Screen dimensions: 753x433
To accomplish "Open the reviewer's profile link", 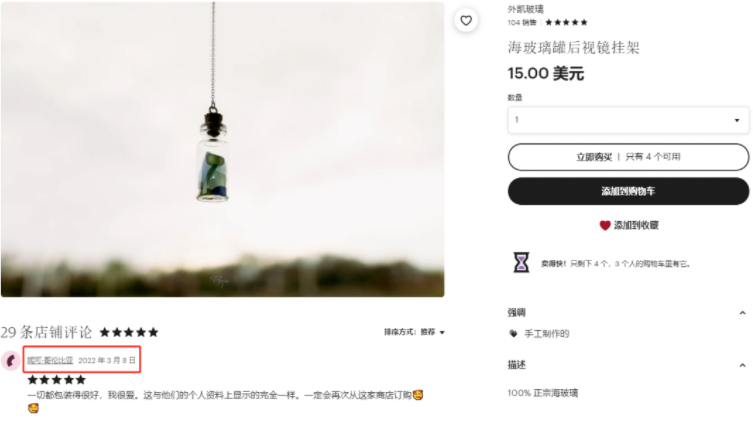I will 49,360.
